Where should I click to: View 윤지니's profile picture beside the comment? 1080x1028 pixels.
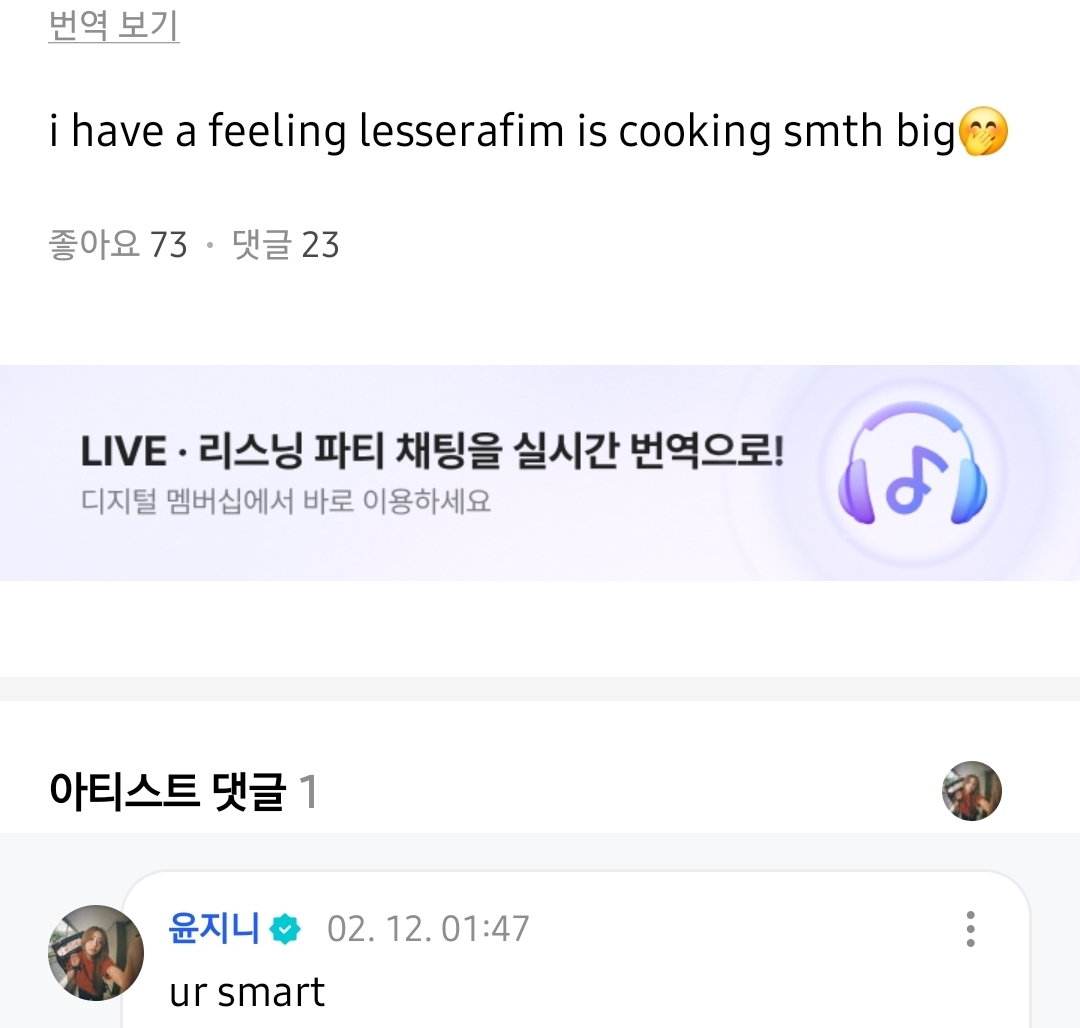point(96,953)
